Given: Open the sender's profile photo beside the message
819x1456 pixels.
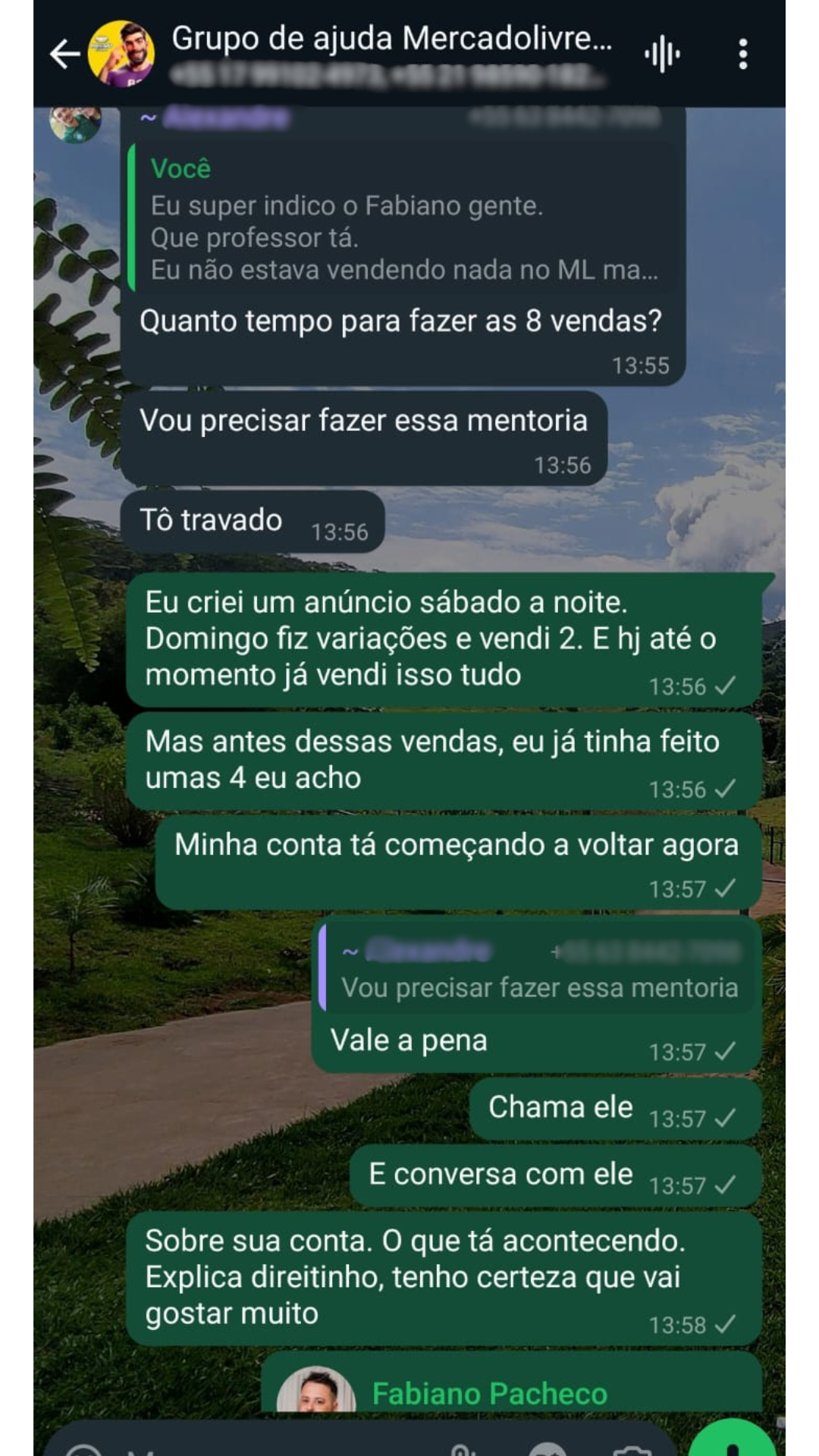Looking at the screenshot, I should pyautogui.click(x=75, y=124).
